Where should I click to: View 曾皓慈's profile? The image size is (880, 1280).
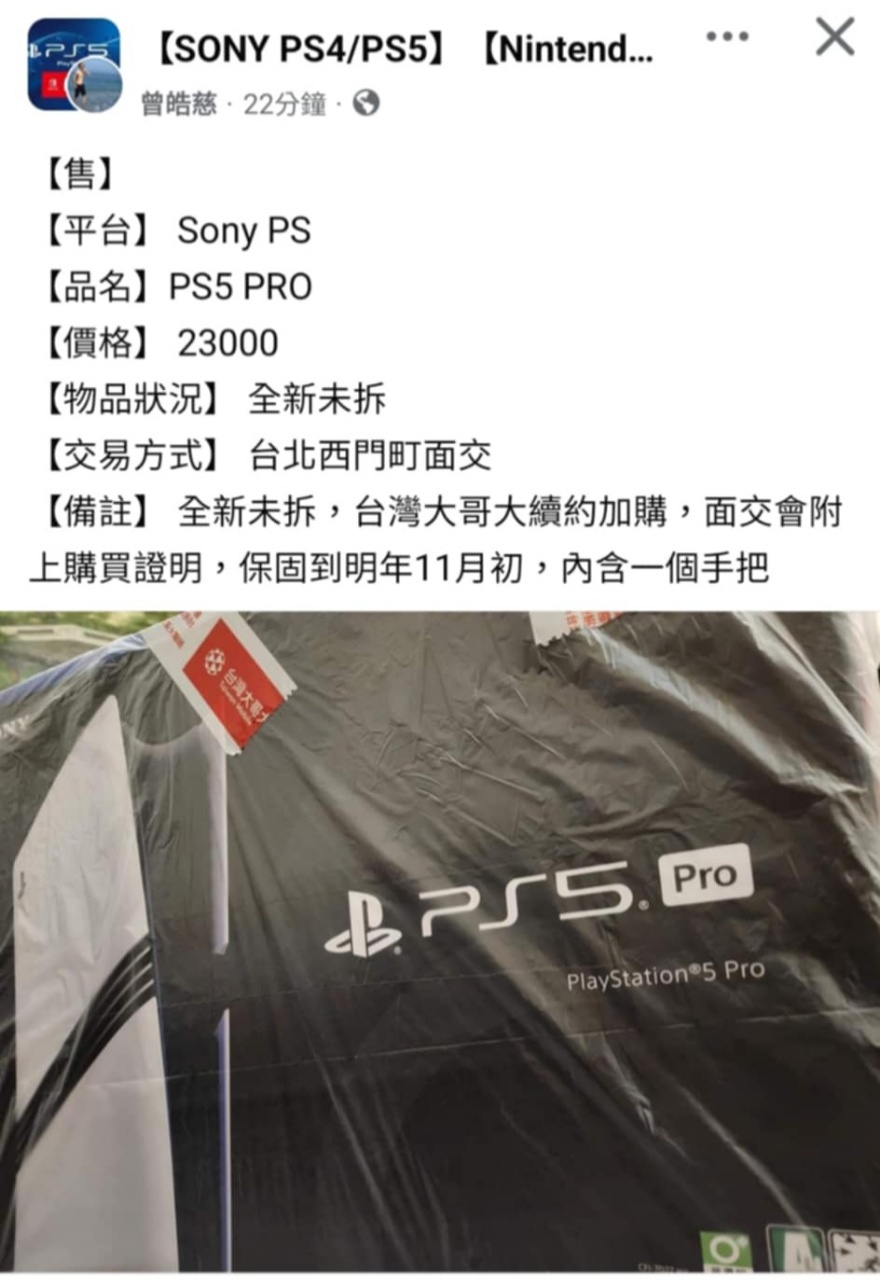coord(178,103)
